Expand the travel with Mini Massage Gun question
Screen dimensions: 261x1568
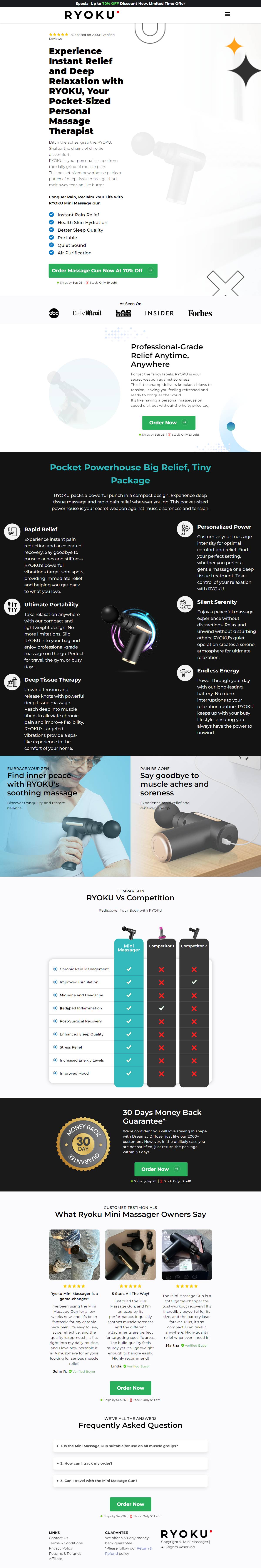(130, 1480)
